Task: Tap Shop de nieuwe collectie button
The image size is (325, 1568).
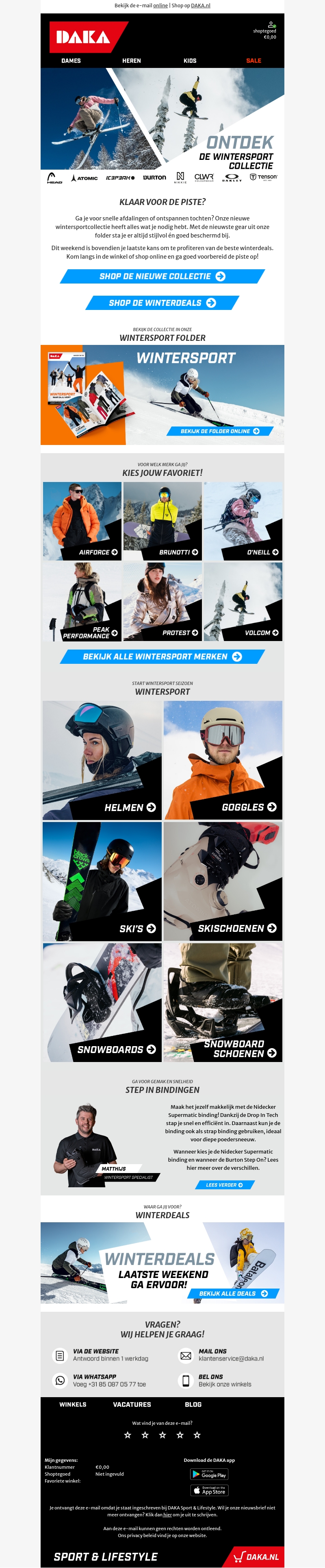Action: (x=162, y=276)
